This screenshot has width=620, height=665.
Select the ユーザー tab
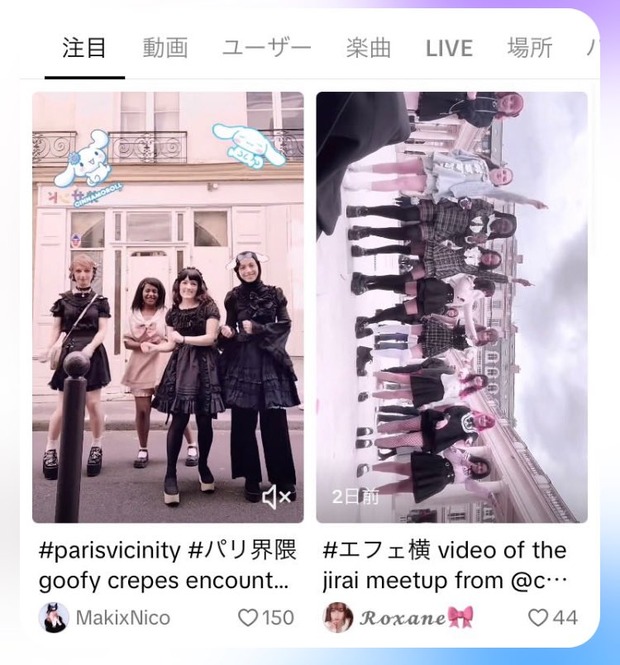point(266,48)
